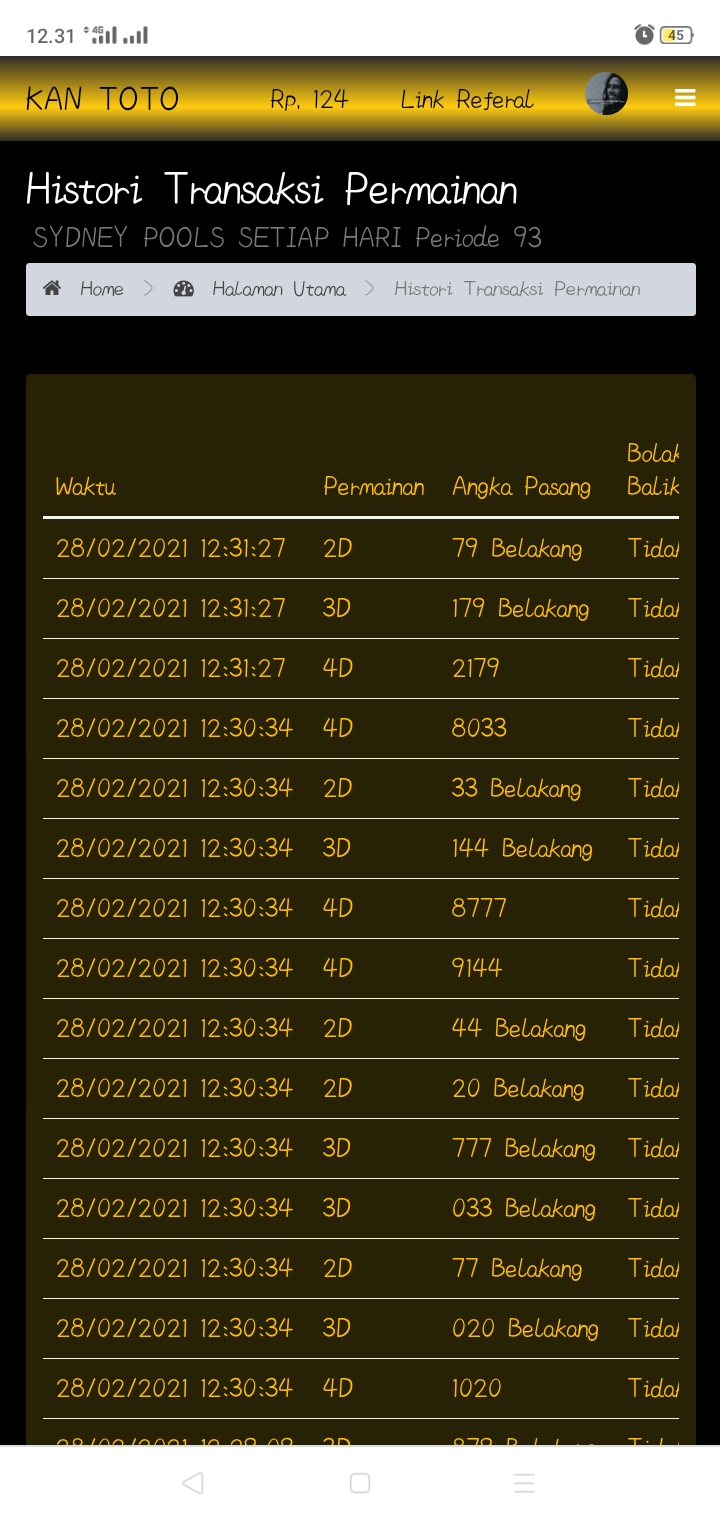720x1520 pixels.
Task: Tap the system back button
Action: [x=194, y=1483]
